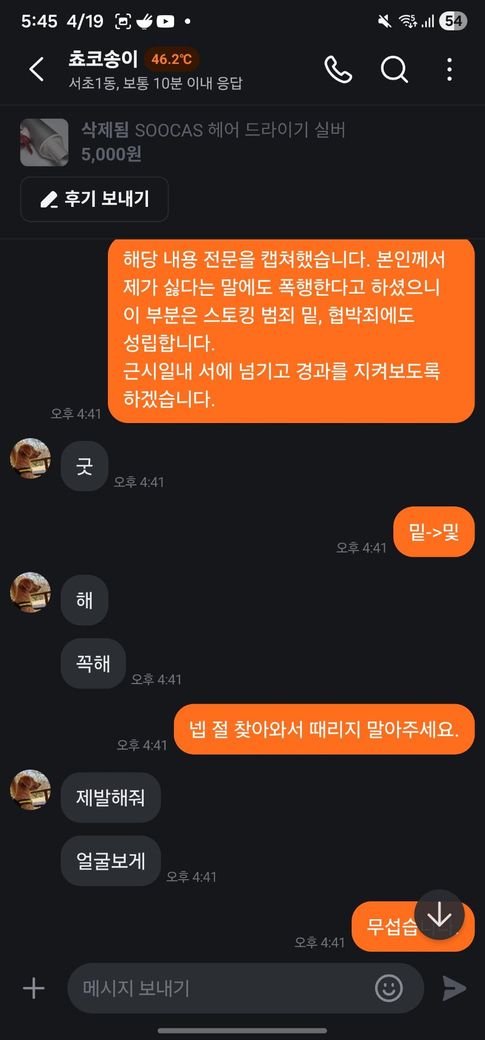Open the three-dot overflow menu
Image resolution: width=485 pixels, height=1040 pixels.
pos(450,69)
